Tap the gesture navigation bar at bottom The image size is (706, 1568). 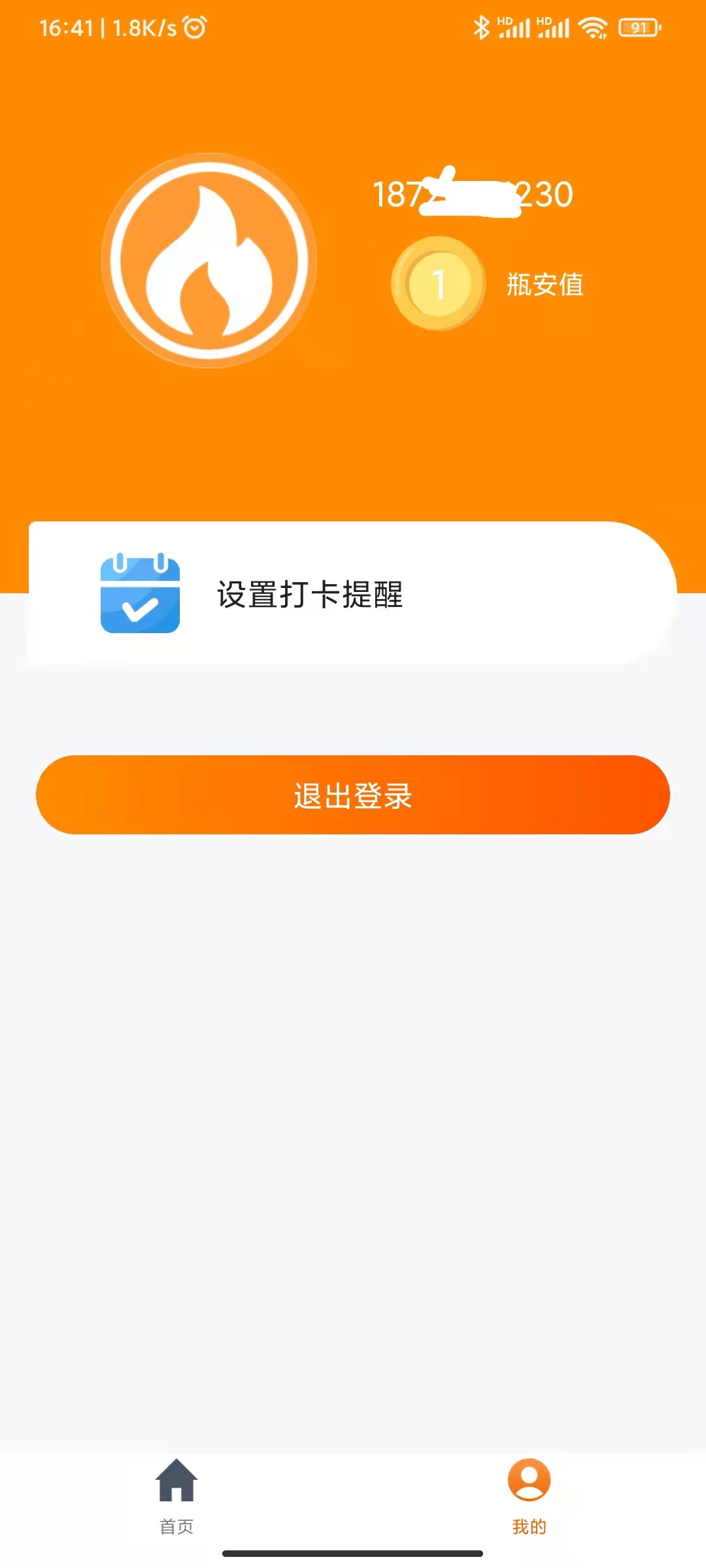[353, 1554]
